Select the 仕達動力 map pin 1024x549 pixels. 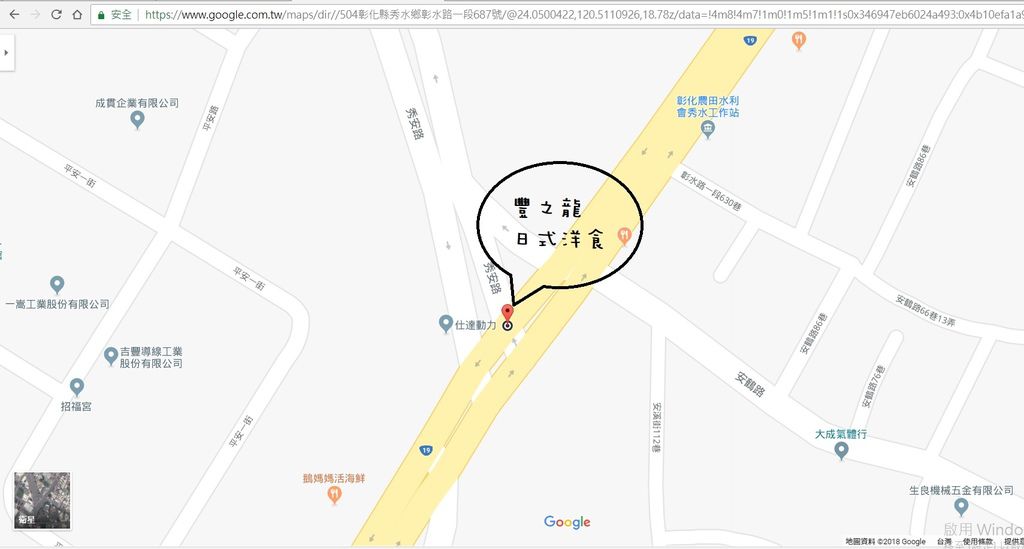coord(446,324)
